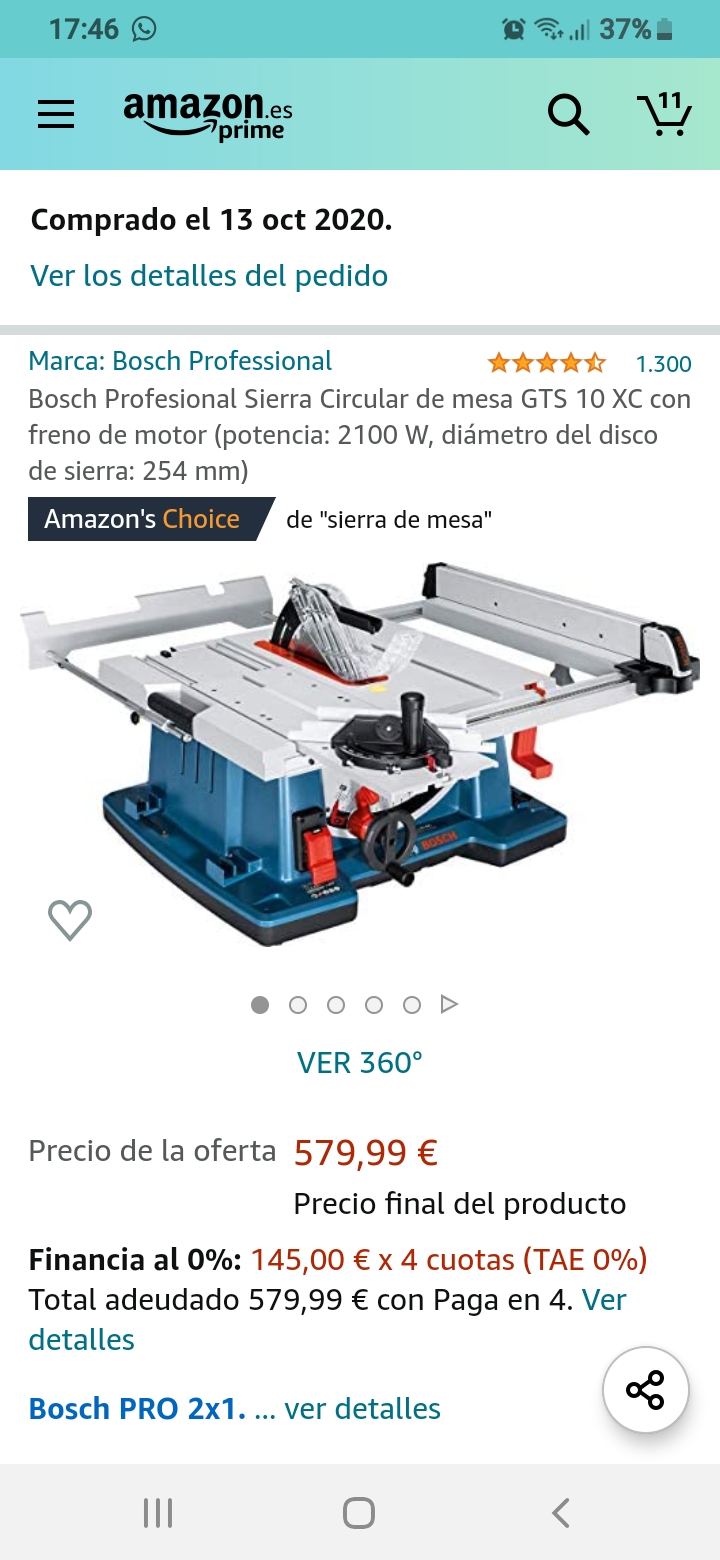Image resolution: width=720 pixels, height=1560 pixels.
Task: Visit the Marca: Bosch Professional link
Action: click(x=180, y=361)
